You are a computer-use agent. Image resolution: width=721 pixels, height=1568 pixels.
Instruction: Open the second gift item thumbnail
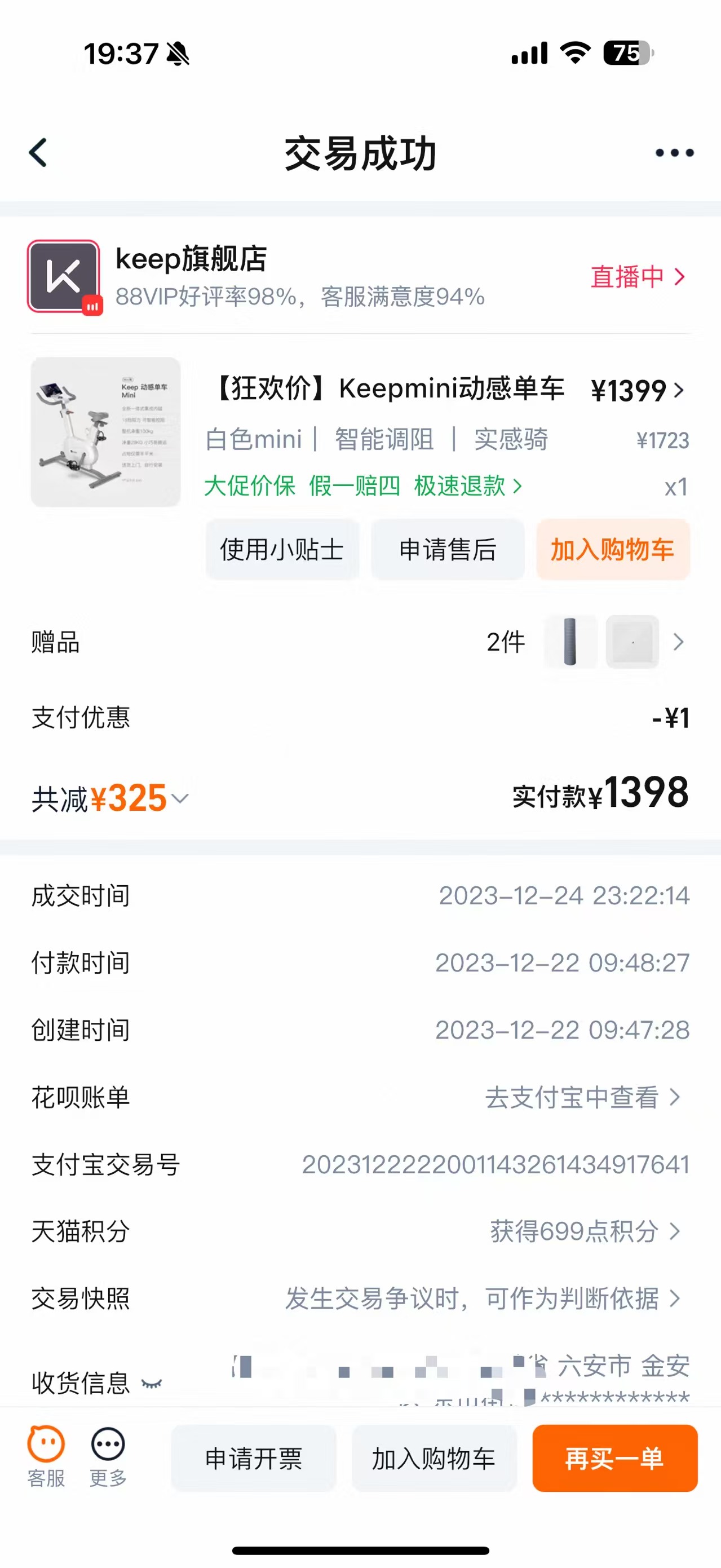point(632,642)
